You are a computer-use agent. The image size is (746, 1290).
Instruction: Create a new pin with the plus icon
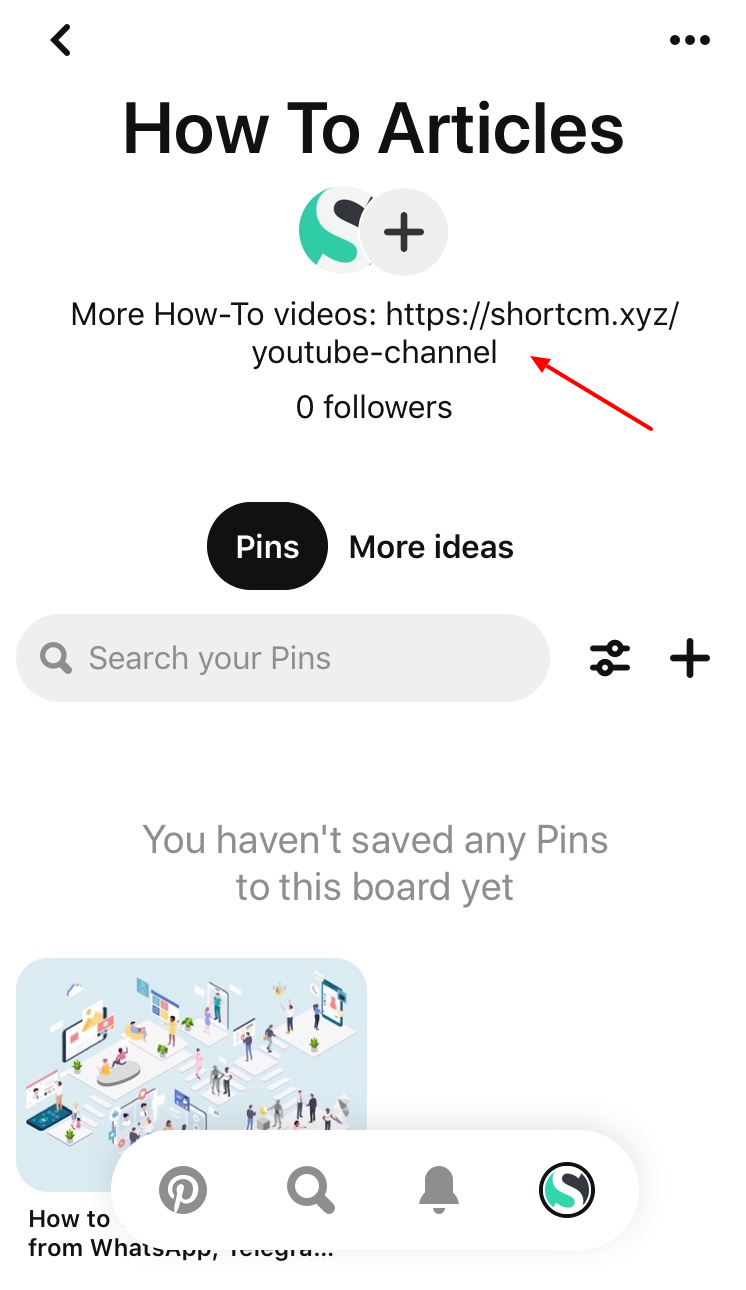coord(689,658)
